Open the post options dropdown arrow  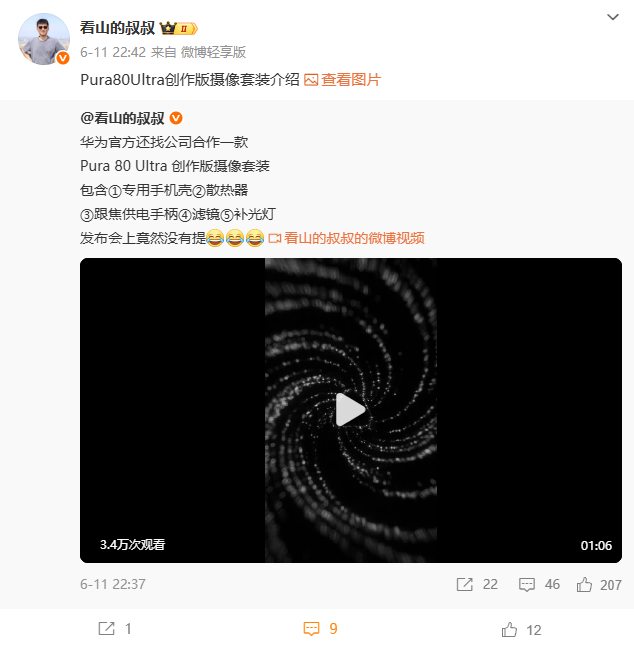(x=613, y=17)
